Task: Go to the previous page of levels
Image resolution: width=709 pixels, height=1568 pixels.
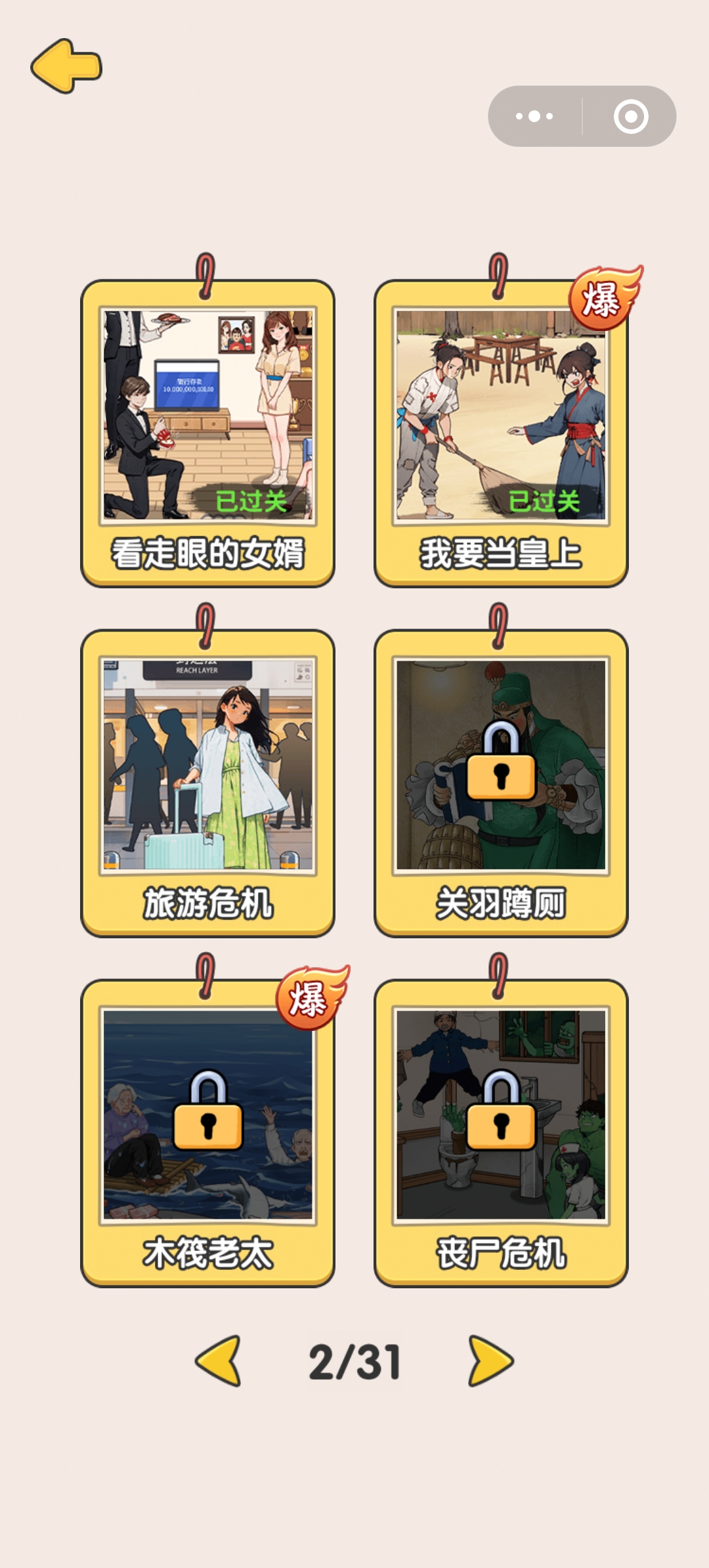Action: (x=219, y=1361)
